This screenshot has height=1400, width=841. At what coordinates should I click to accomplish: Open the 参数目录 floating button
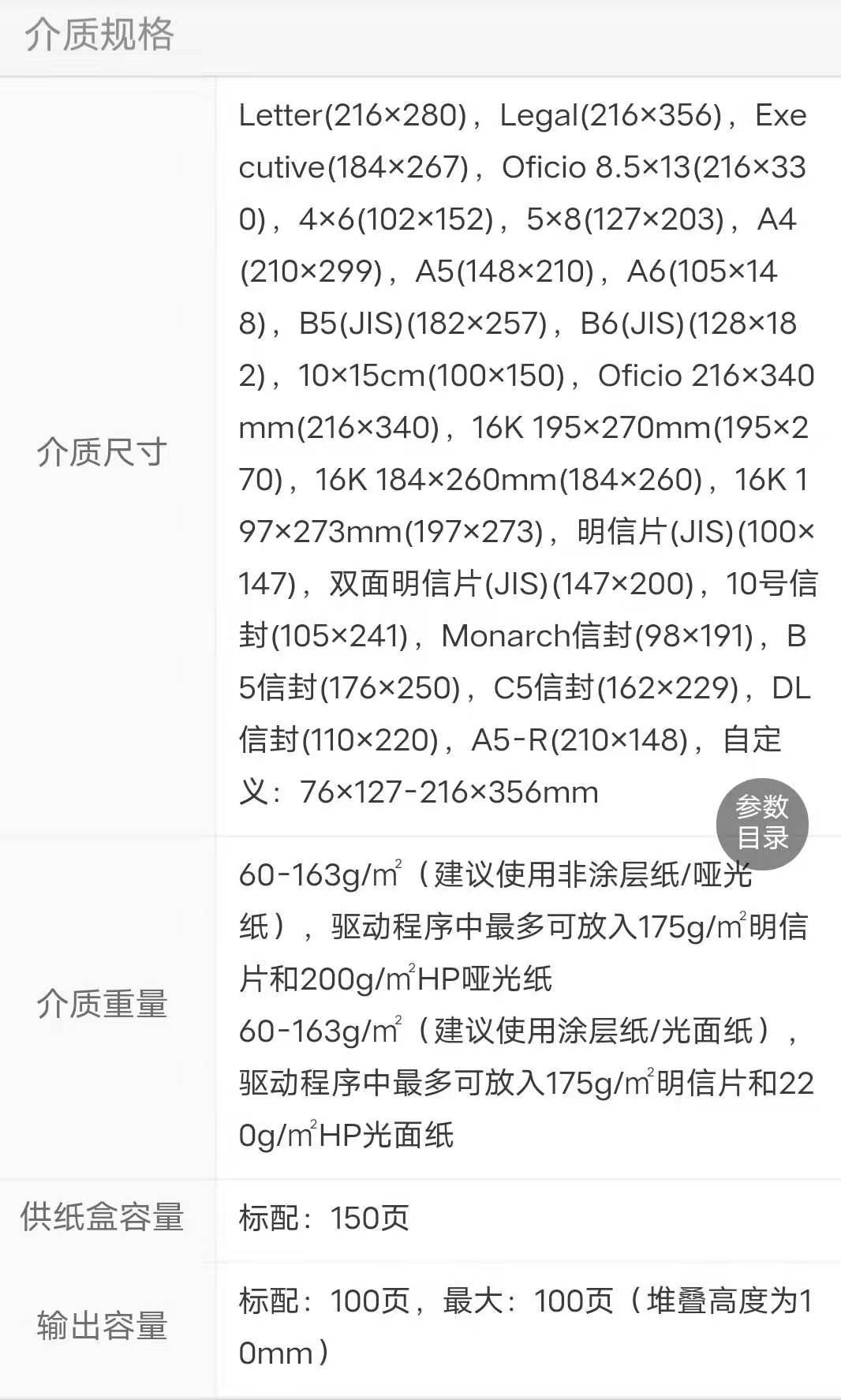click(762, 823)
